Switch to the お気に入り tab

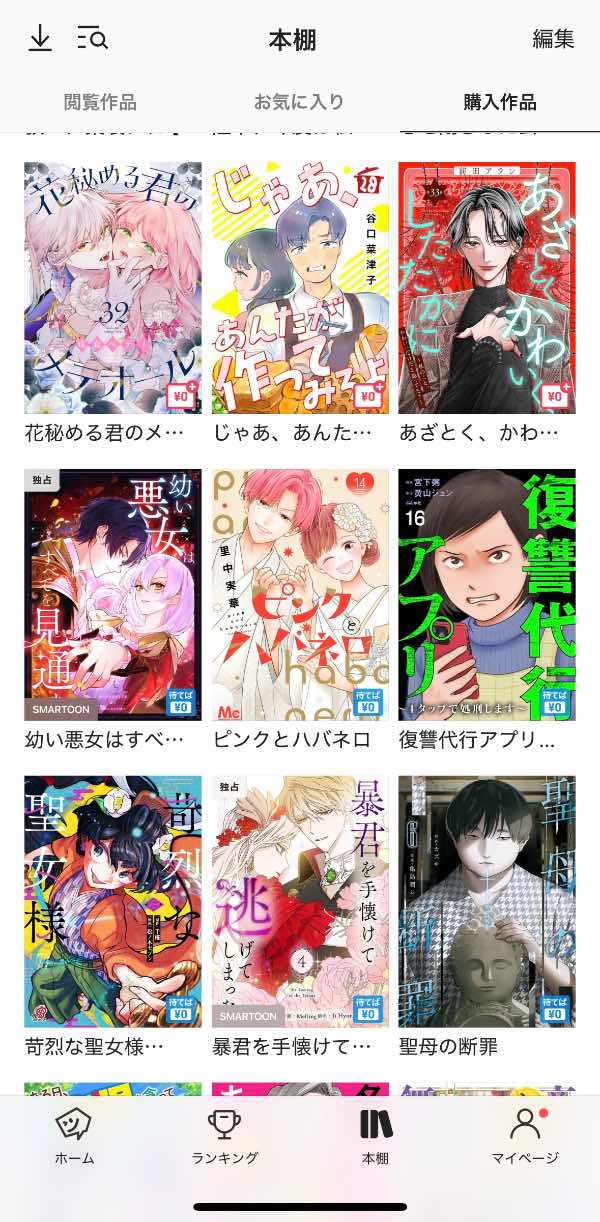299,102
